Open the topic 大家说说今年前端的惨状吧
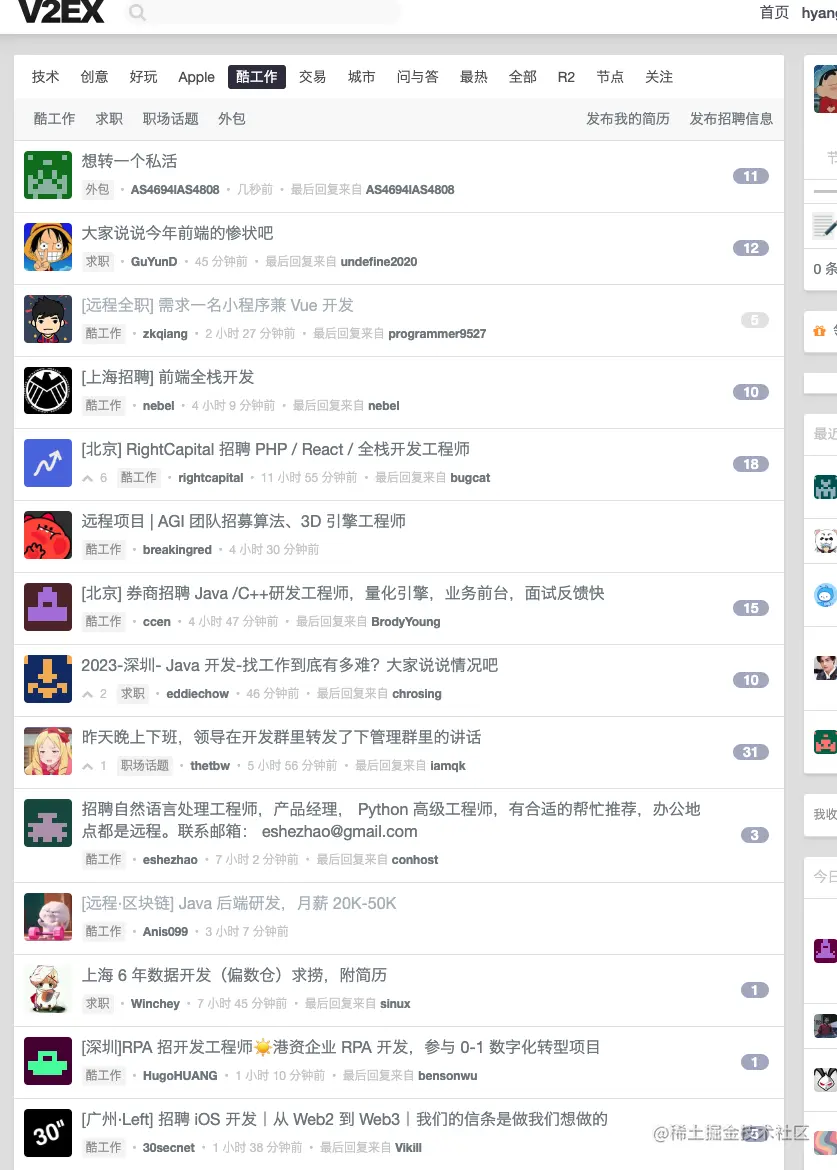The height and width of the screenshot is (1170, 837). 177,233
